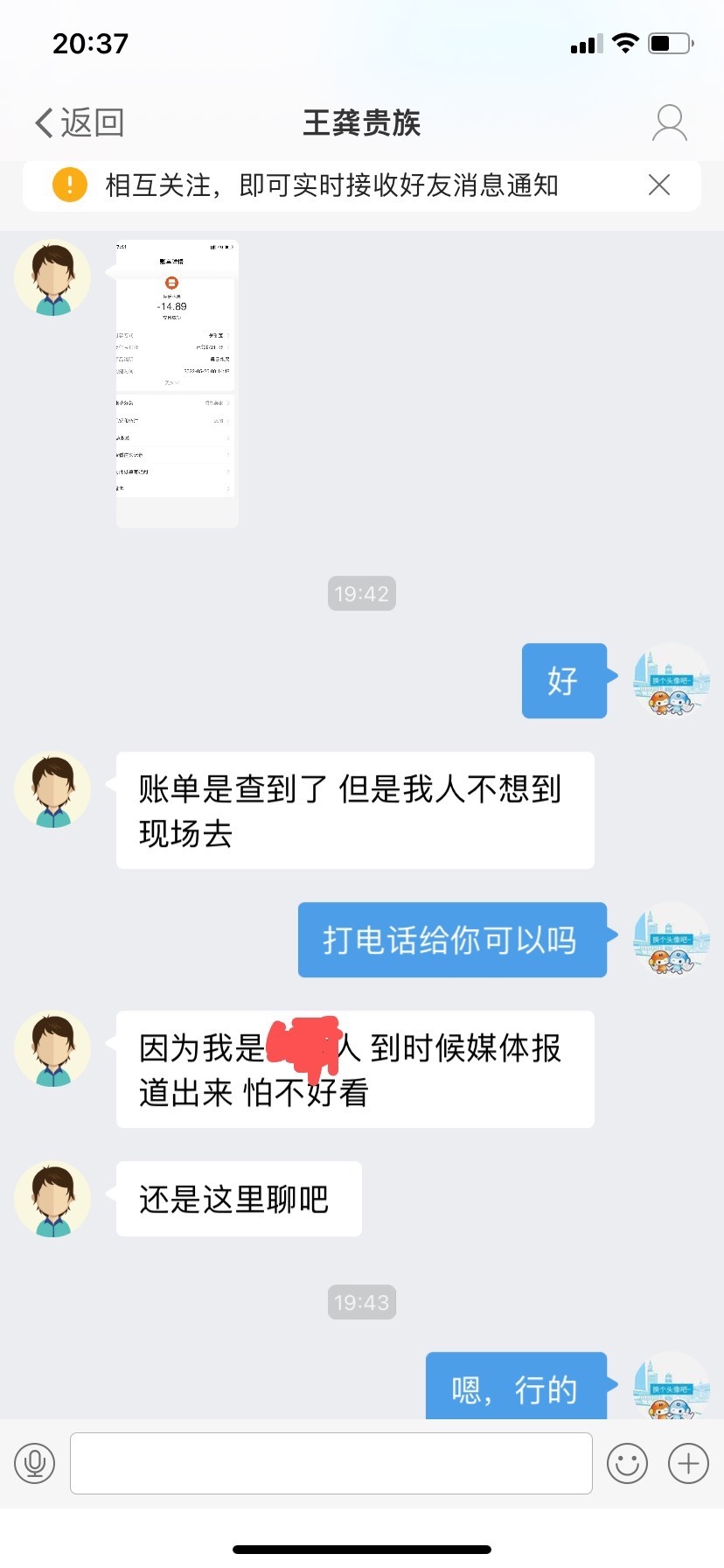Open the bill screenshot image in the chat

(177, 382)
